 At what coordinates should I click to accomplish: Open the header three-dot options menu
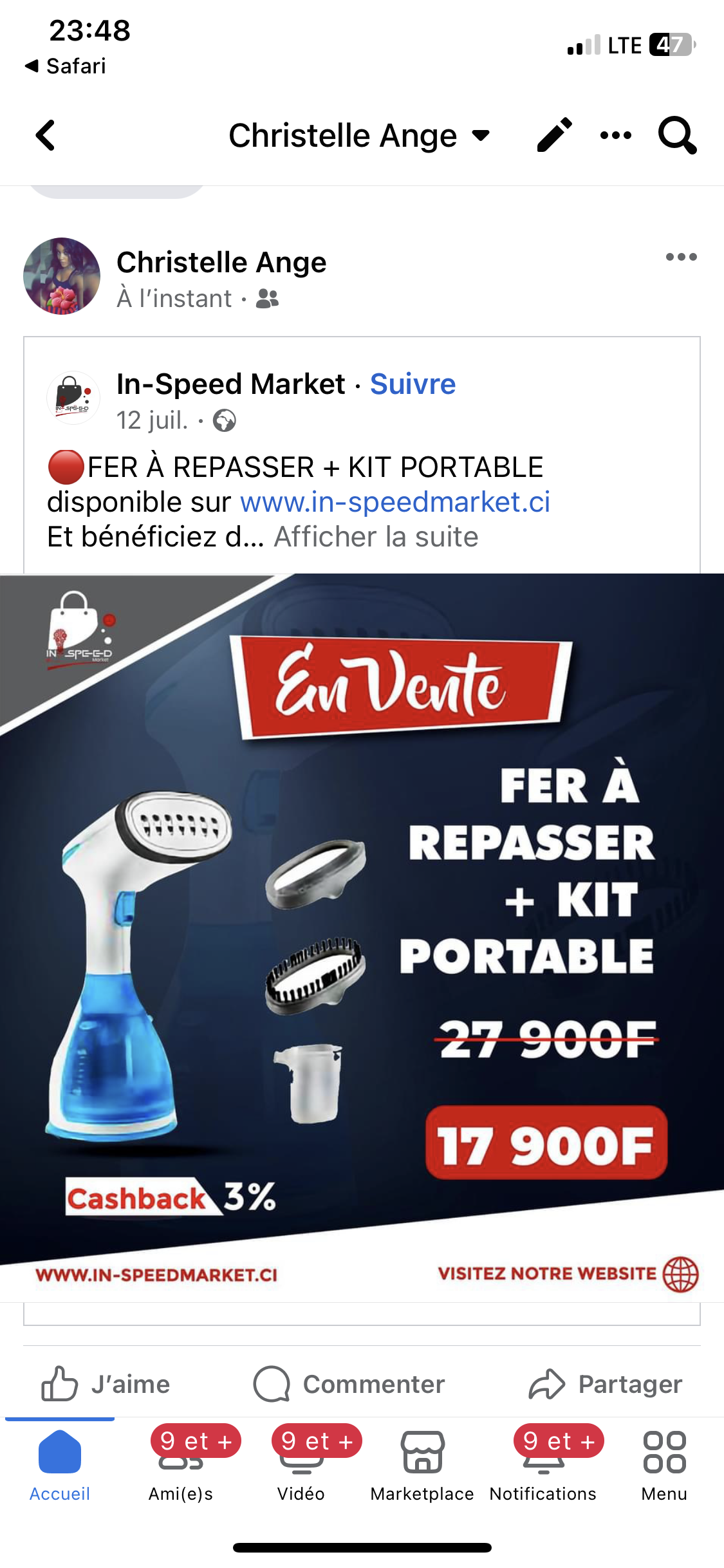tap(615, 135)
